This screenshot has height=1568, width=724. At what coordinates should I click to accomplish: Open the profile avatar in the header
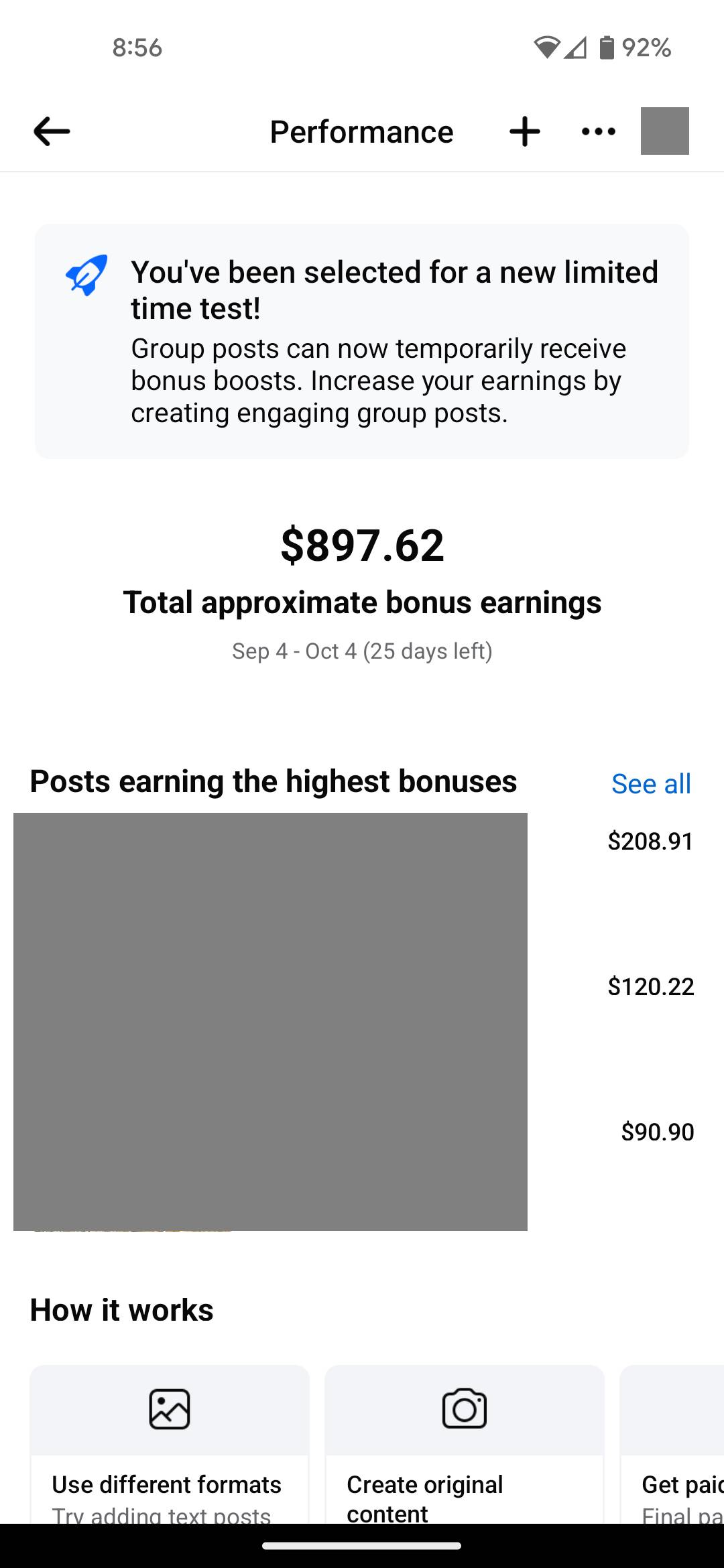(x=665, y=131)
